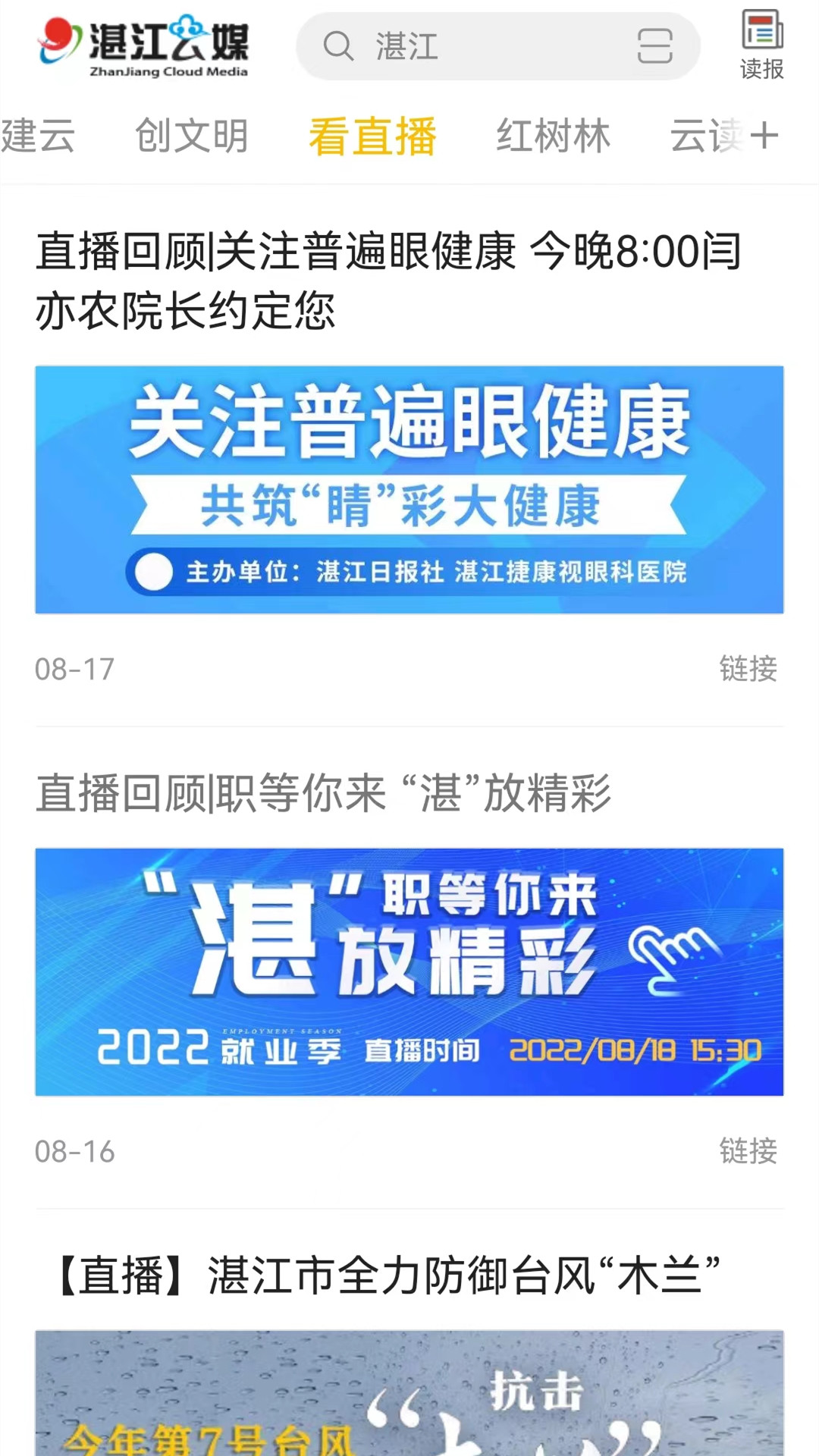Tap the search box showing 湛江
Viewport: 819px width, 1456px height.
tap(470, 46)
